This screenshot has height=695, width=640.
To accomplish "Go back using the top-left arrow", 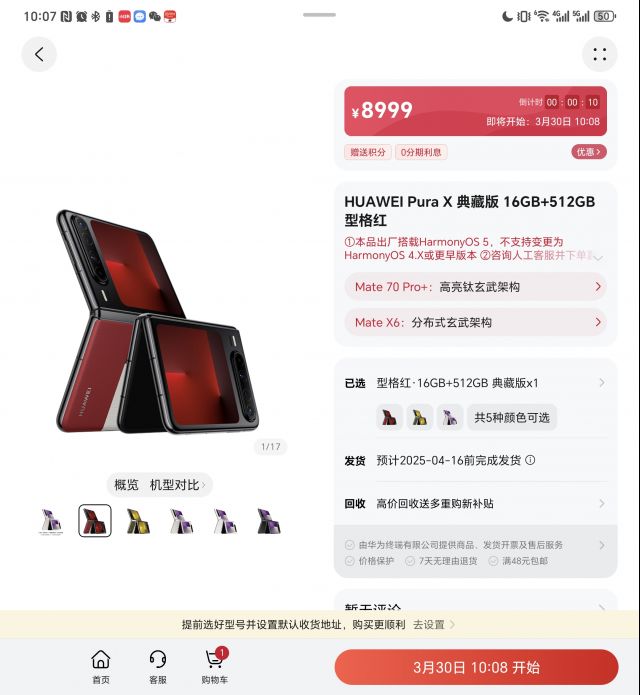I will [39, 54].
